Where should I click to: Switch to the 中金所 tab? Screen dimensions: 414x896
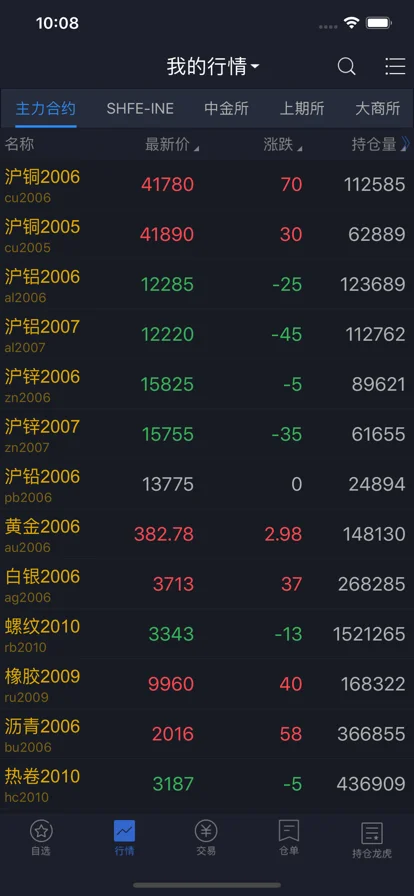pyautogui.click(x=226, y=109)
